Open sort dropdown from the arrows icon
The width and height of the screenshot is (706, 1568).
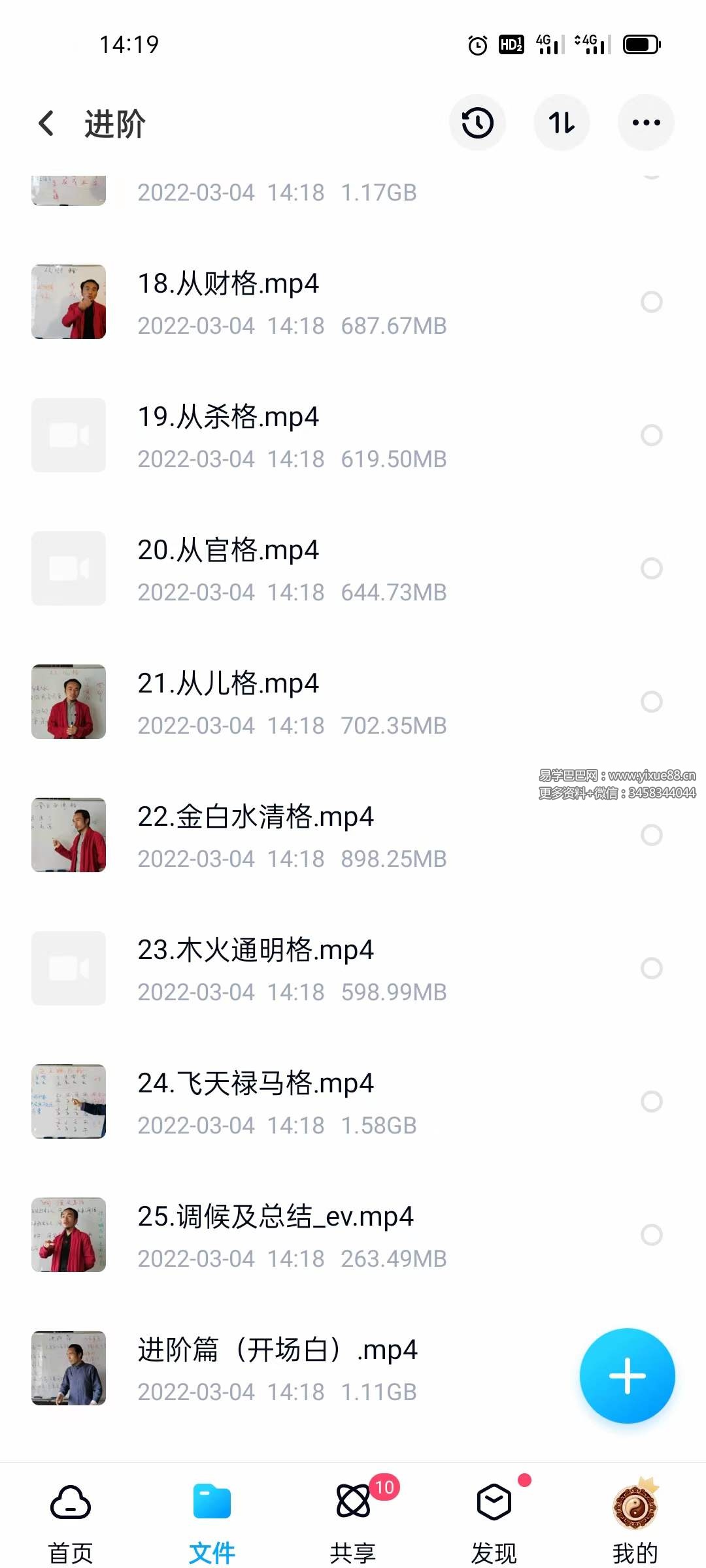point(562,122)
